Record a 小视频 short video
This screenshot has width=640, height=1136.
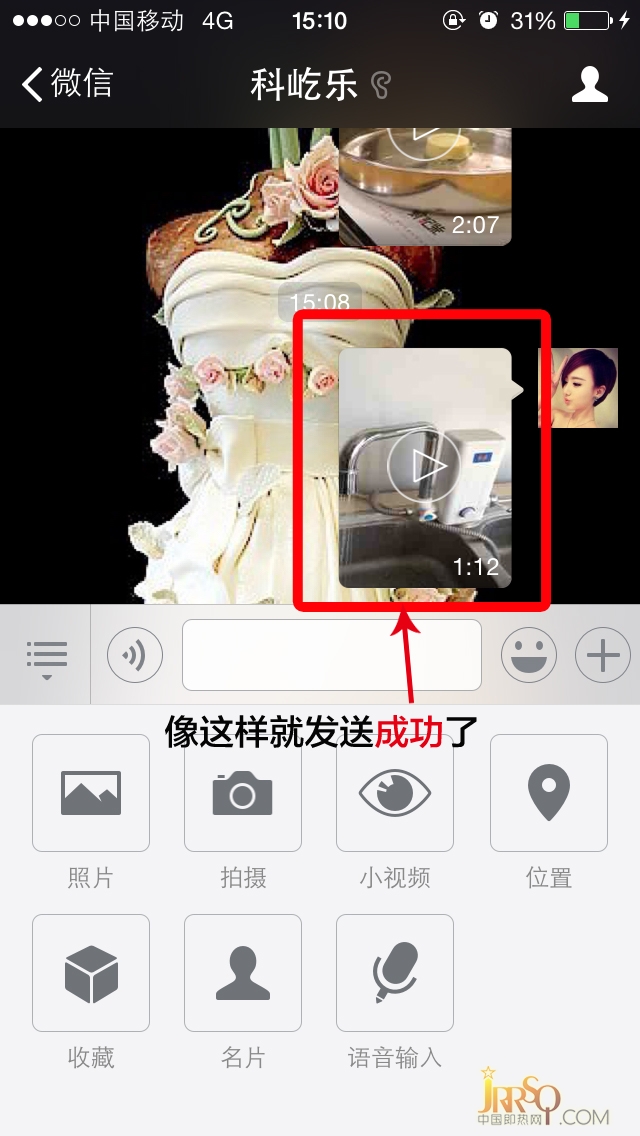pyautogui.click(x=395, y=793)
